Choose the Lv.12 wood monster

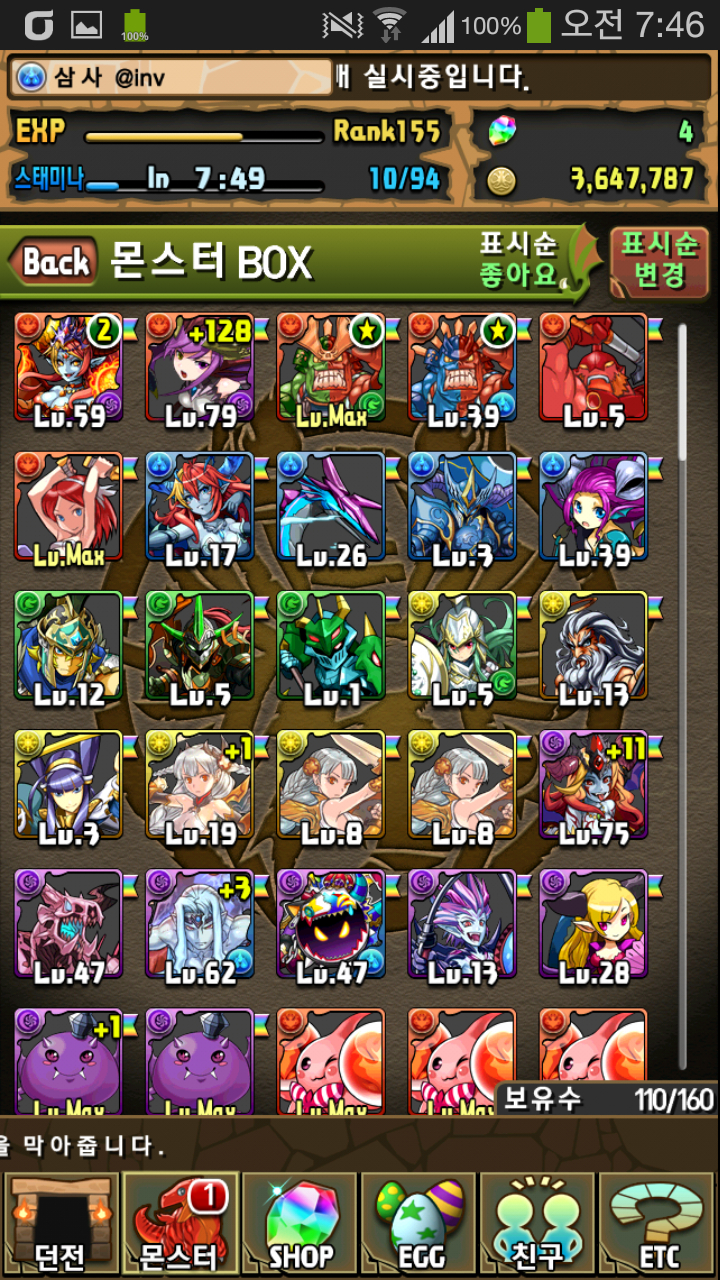click(68, 646)
